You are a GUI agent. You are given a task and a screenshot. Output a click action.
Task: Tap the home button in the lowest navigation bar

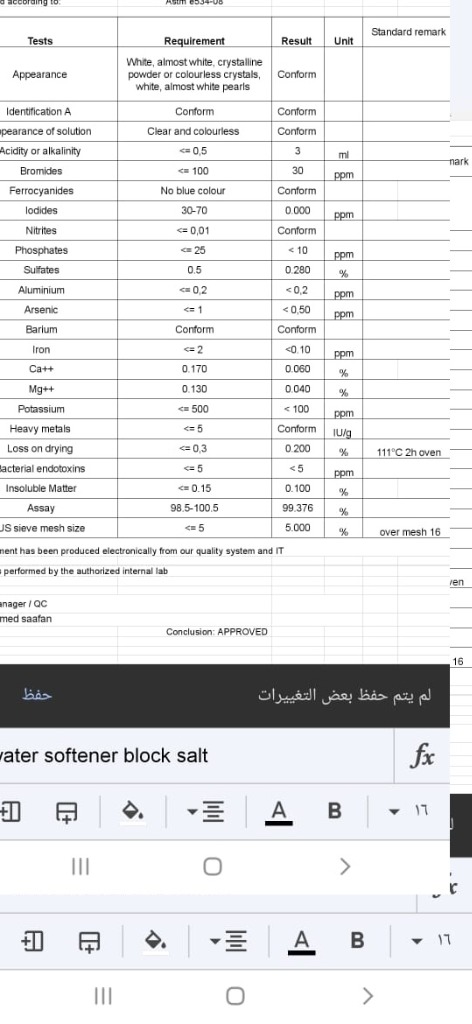[x=235, y=995]
